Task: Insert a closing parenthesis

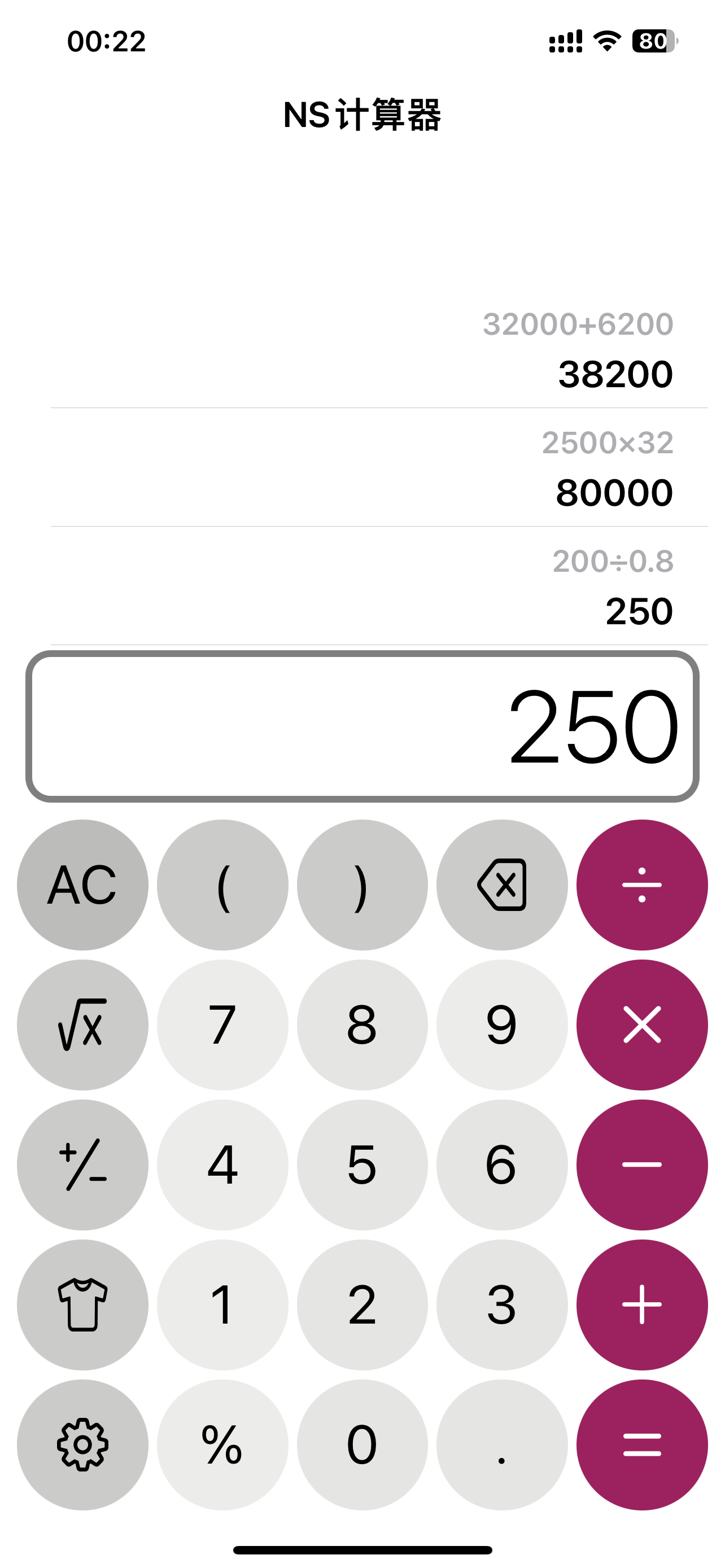Action: point(362,884)
